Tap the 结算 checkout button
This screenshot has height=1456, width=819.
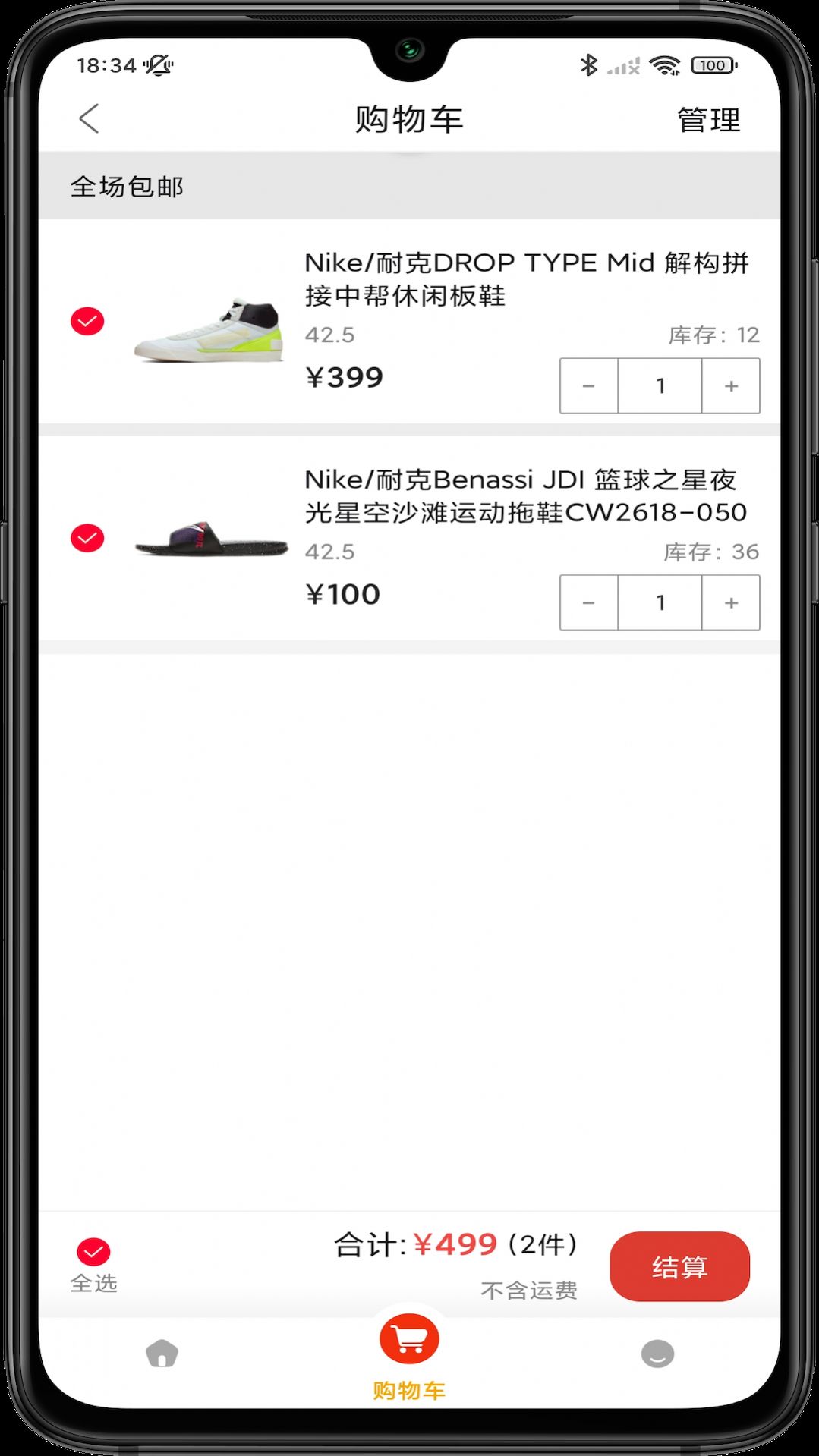[x=679, y=1266]
